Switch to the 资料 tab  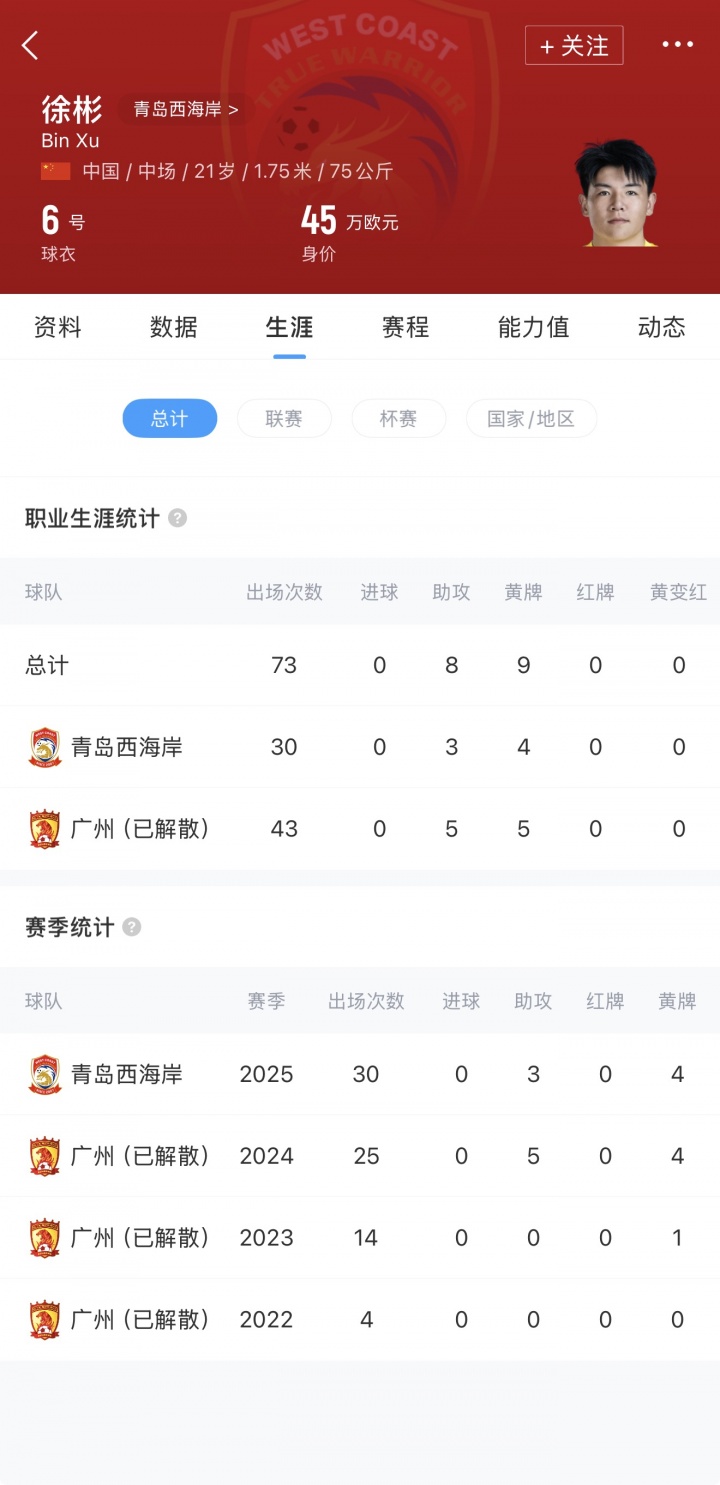point(58,327)
